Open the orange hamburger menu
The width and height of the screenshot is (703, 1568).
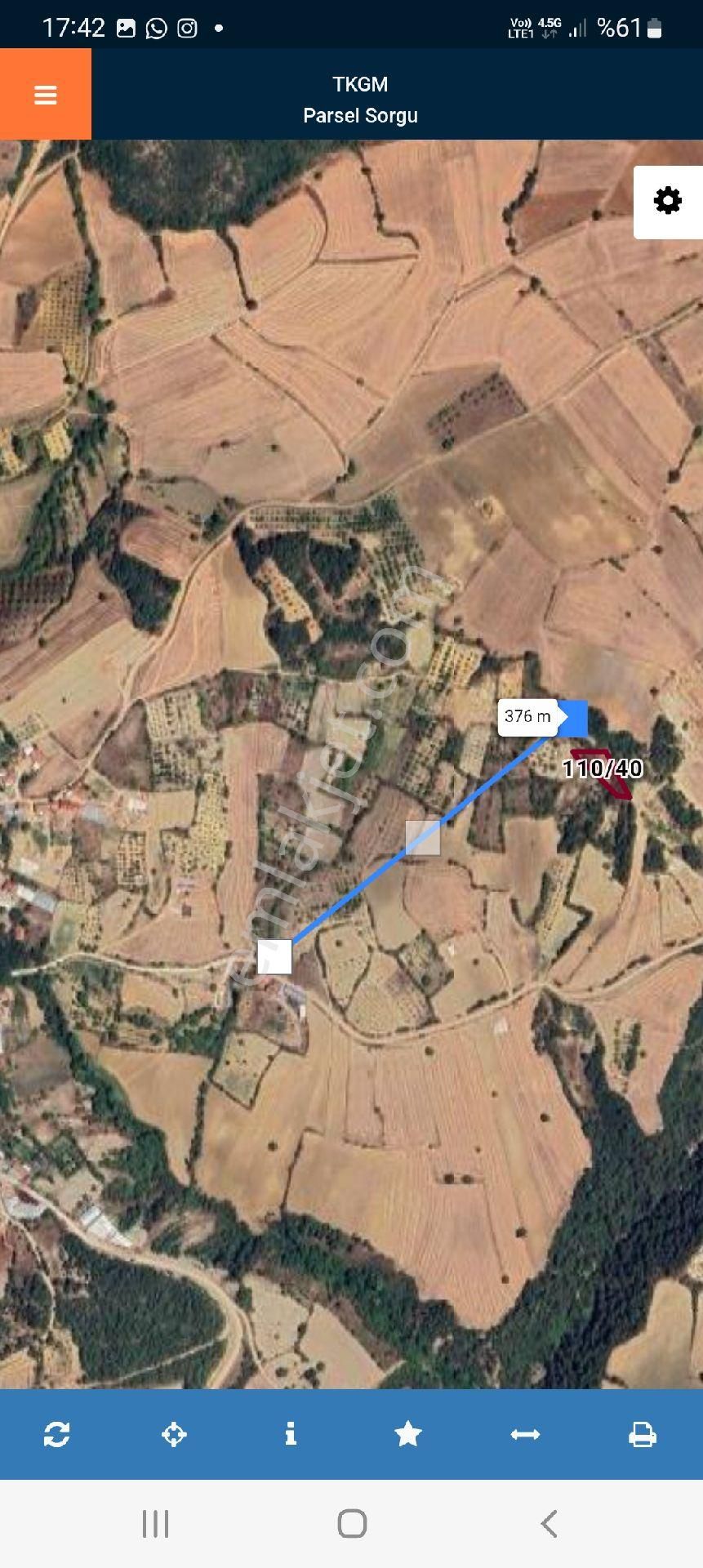click(x=46, y=95)
